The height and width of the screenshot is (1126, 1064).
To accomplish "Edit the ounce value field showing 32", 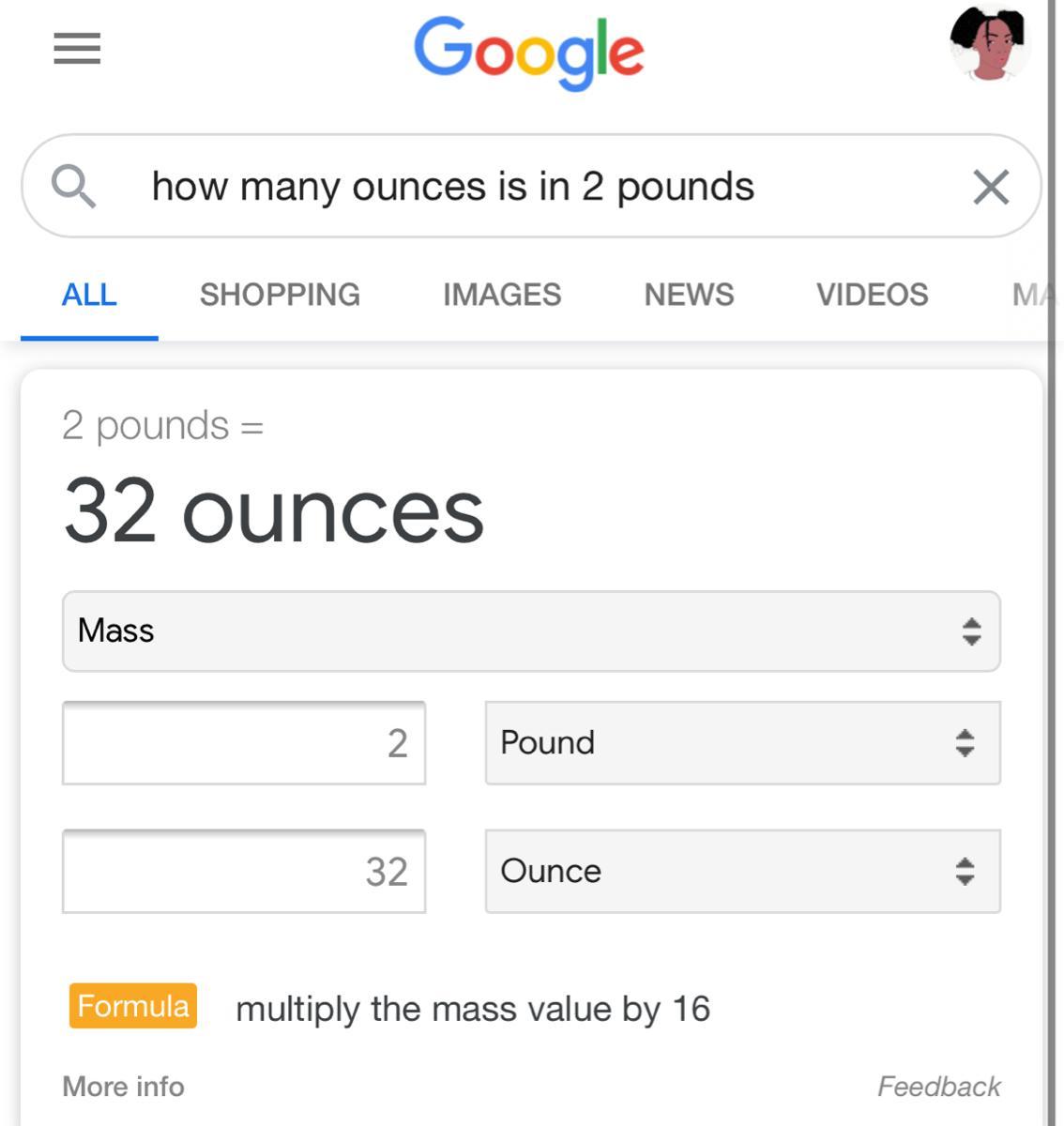I will tap(244, 871).
